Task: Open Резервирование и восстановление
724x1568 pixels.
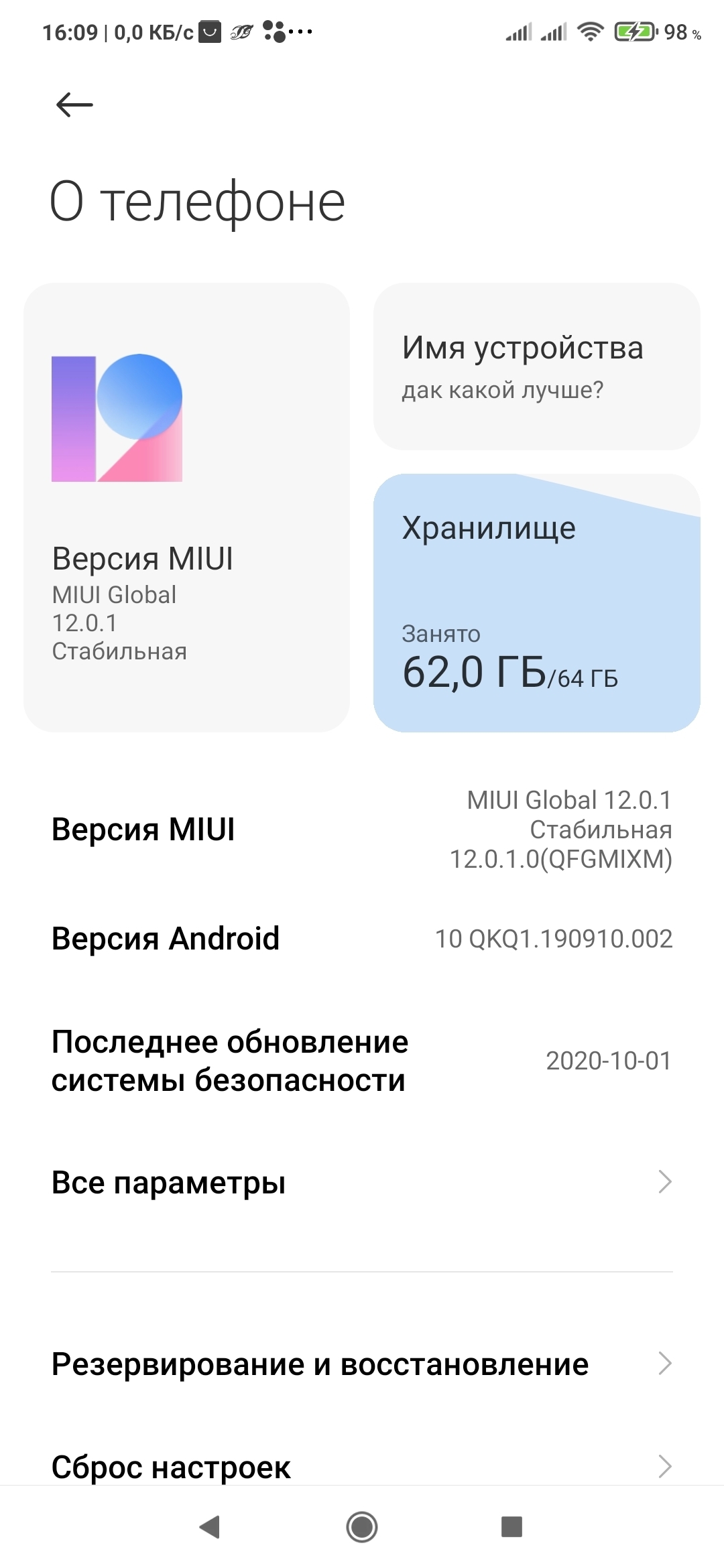Action: click(x=362, y=1364)
